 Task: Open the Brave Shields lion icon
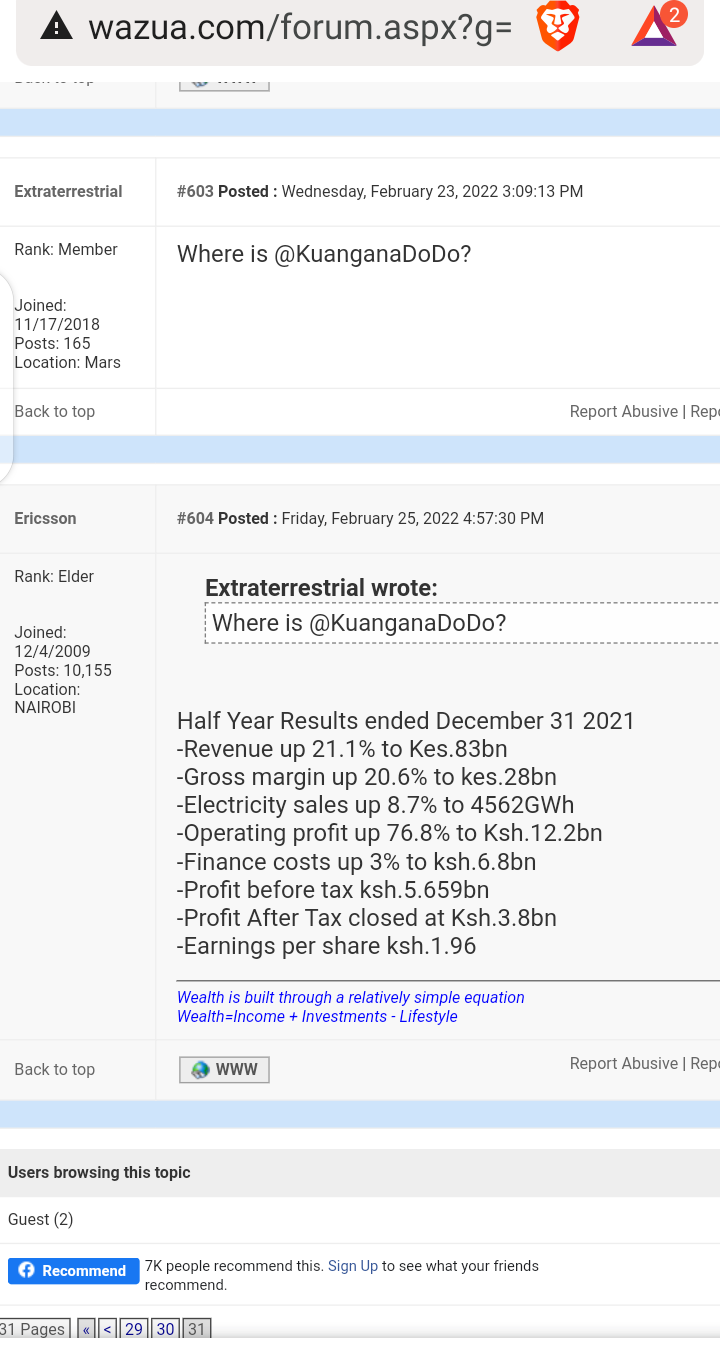coord(558,27)
